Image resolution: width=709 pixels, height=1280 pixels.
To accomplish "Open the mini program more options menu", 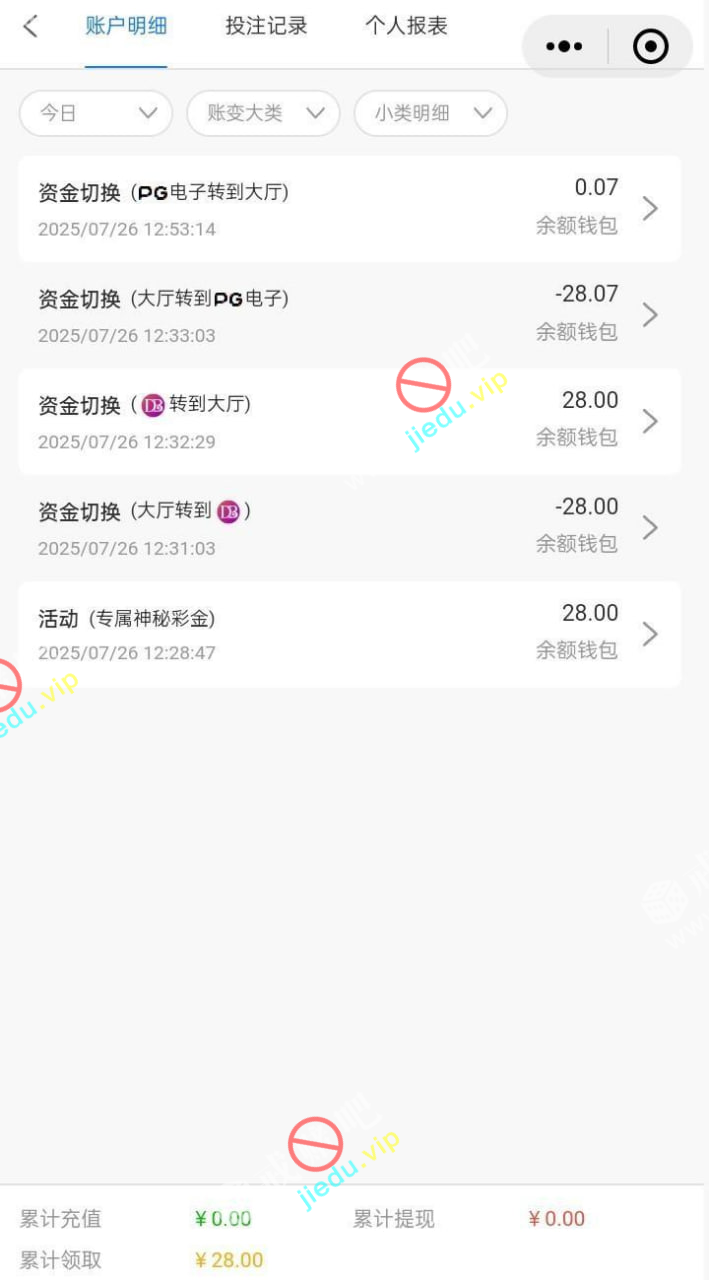I will click(x=564, y=46).
